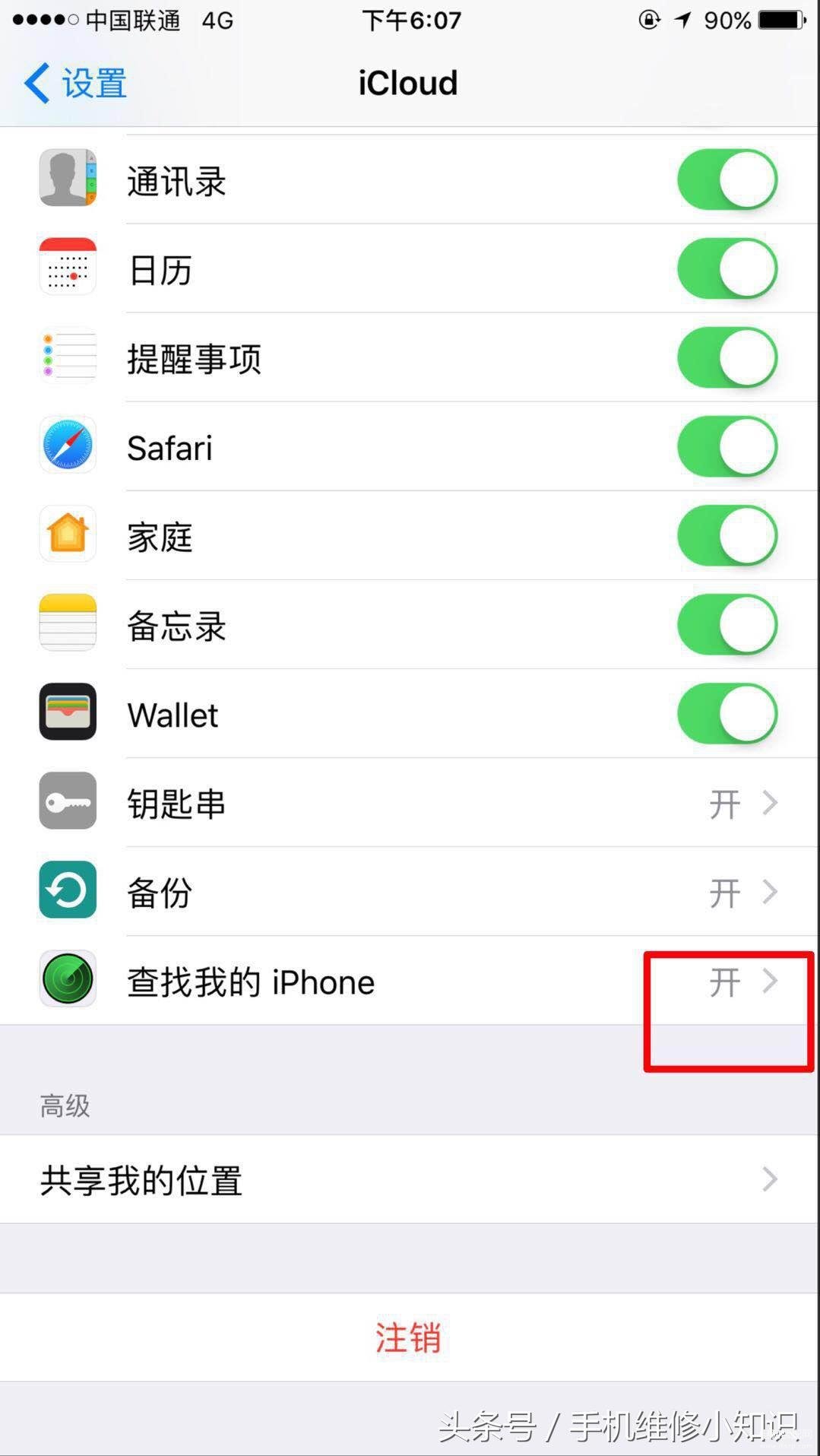Open the 钥匙串 settings row
This screenshot has height=1456, width=820.
[410, 803]
